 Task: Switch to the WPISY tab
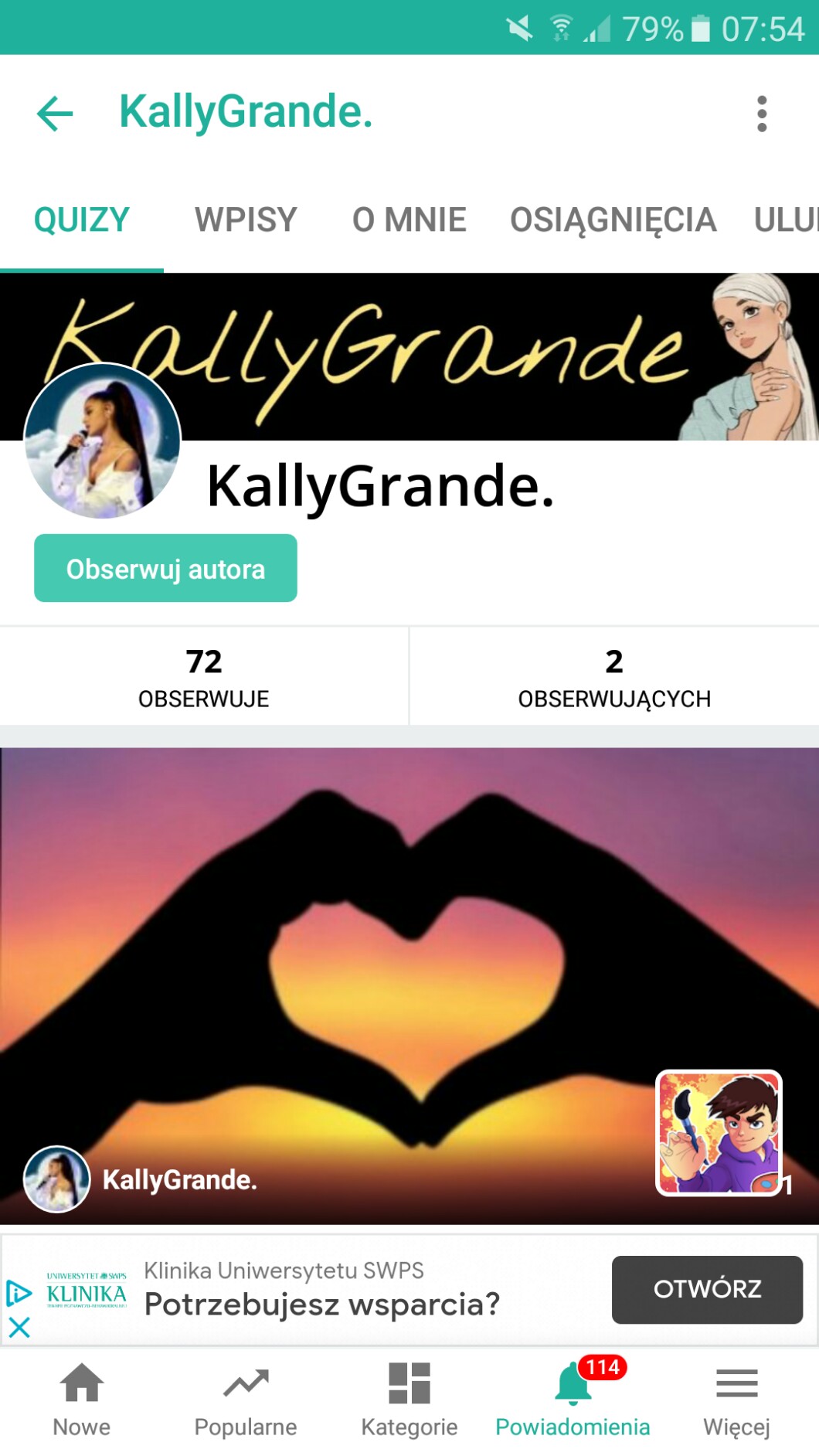coord(246,219)
